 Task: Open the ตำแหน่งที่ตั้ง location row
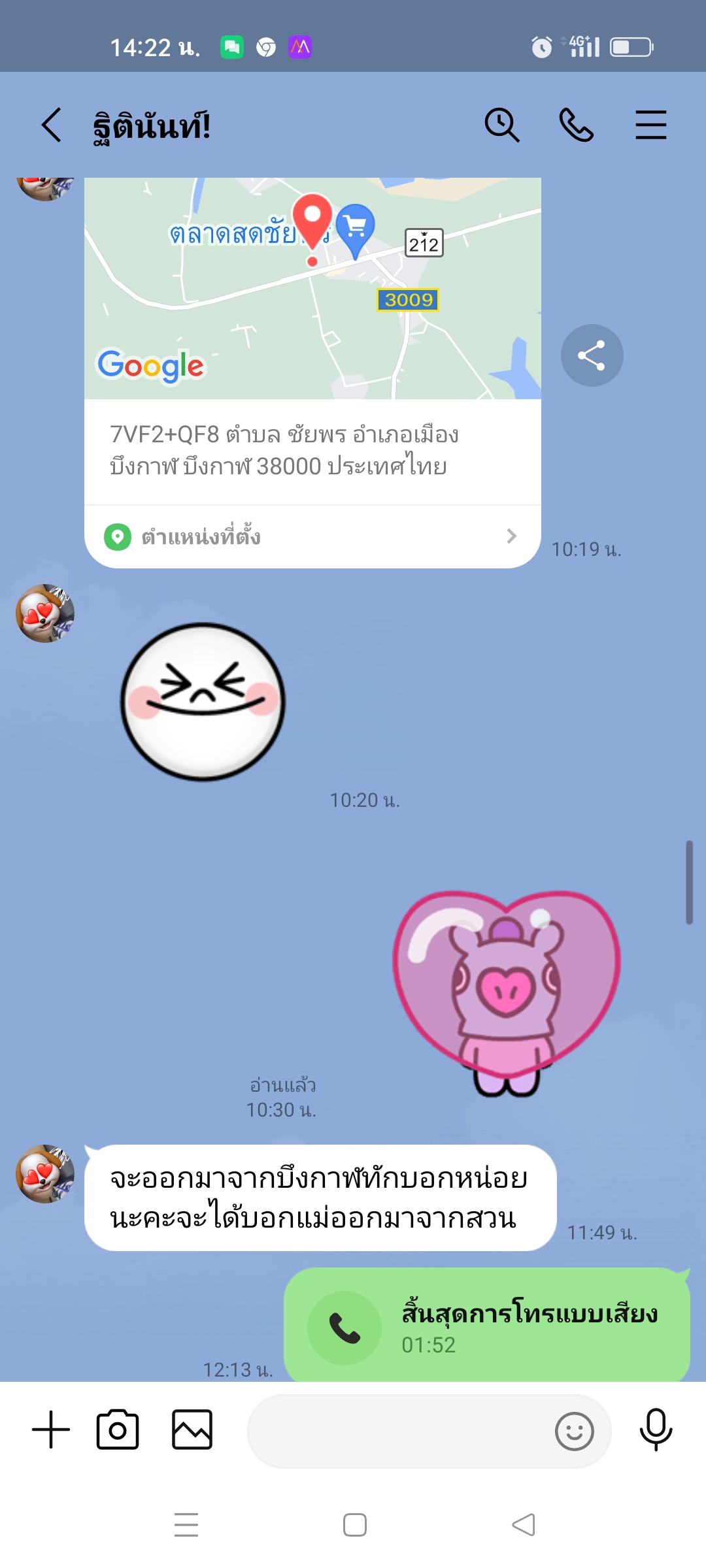pyautogui.click(x=312, y=536)
